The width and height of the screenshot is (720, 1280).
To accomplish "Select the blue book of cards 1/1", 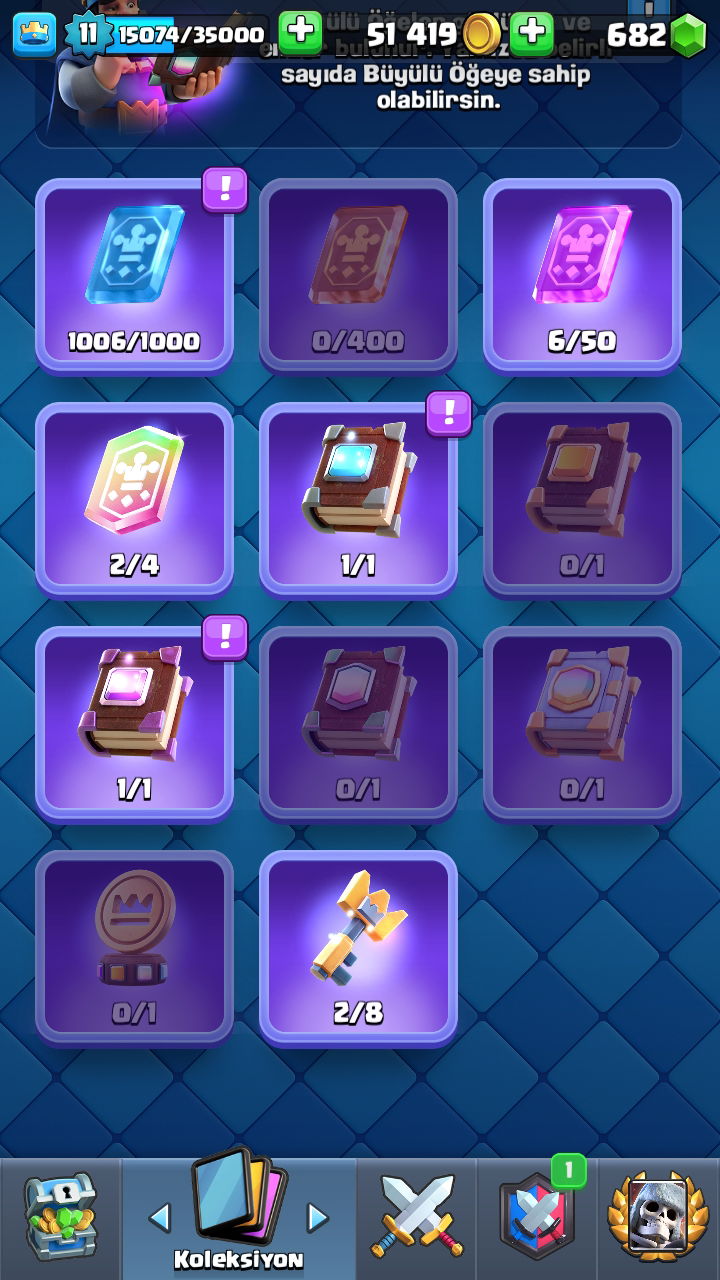I will pyautogui.click(x=358, y=499).
